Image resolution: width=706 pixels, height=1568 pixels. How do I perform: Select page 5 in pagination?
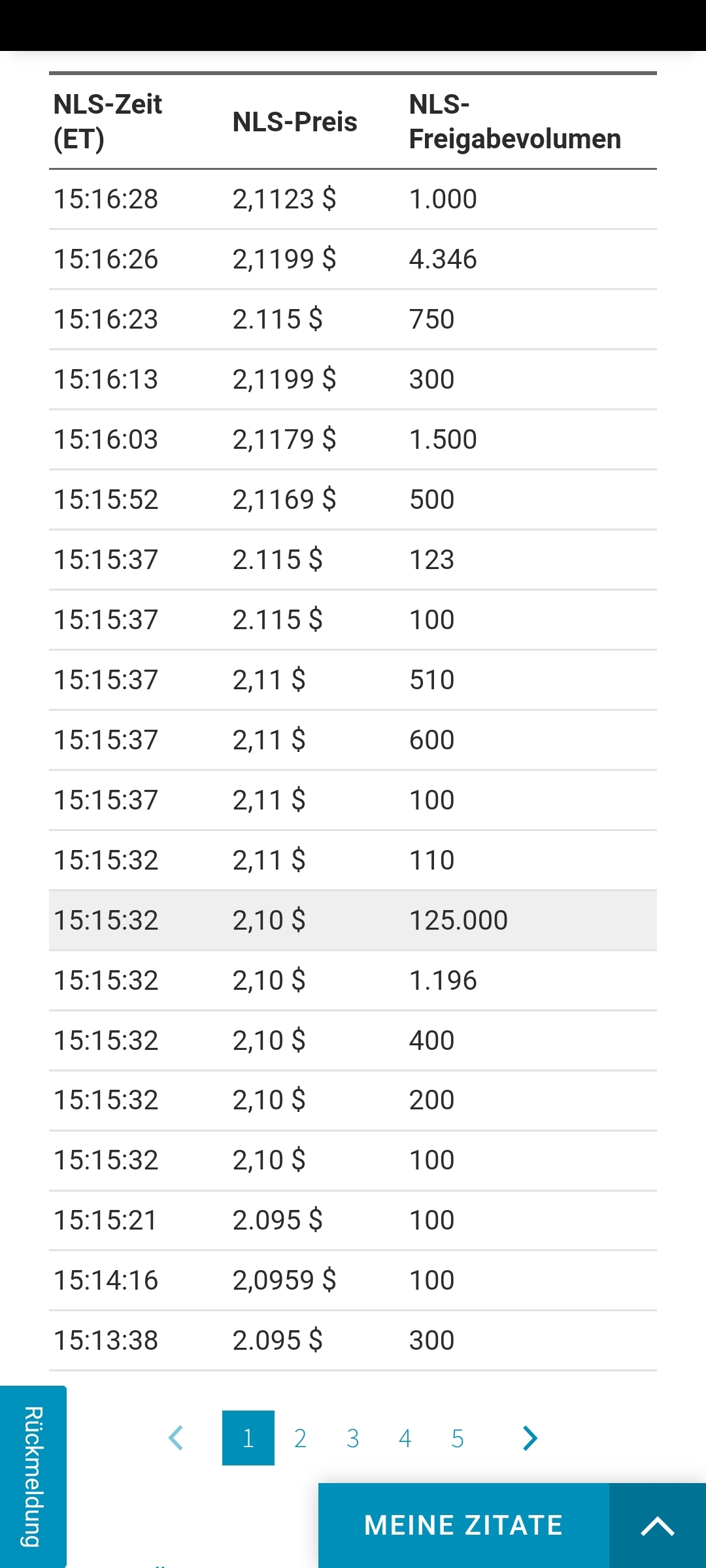click(458, 1438)
